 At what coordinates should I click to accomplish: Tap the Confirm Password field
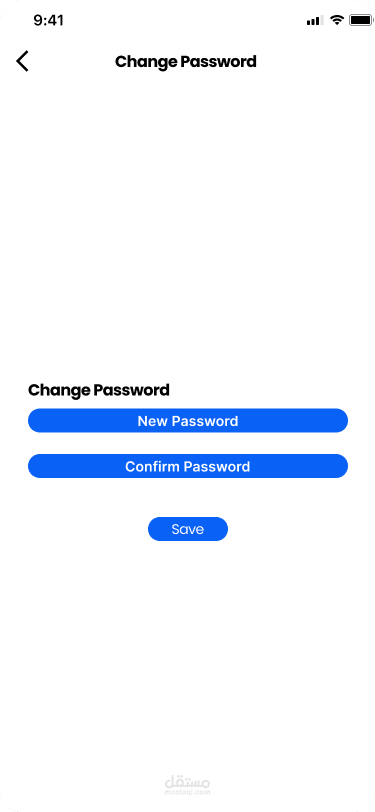point(188,466)
